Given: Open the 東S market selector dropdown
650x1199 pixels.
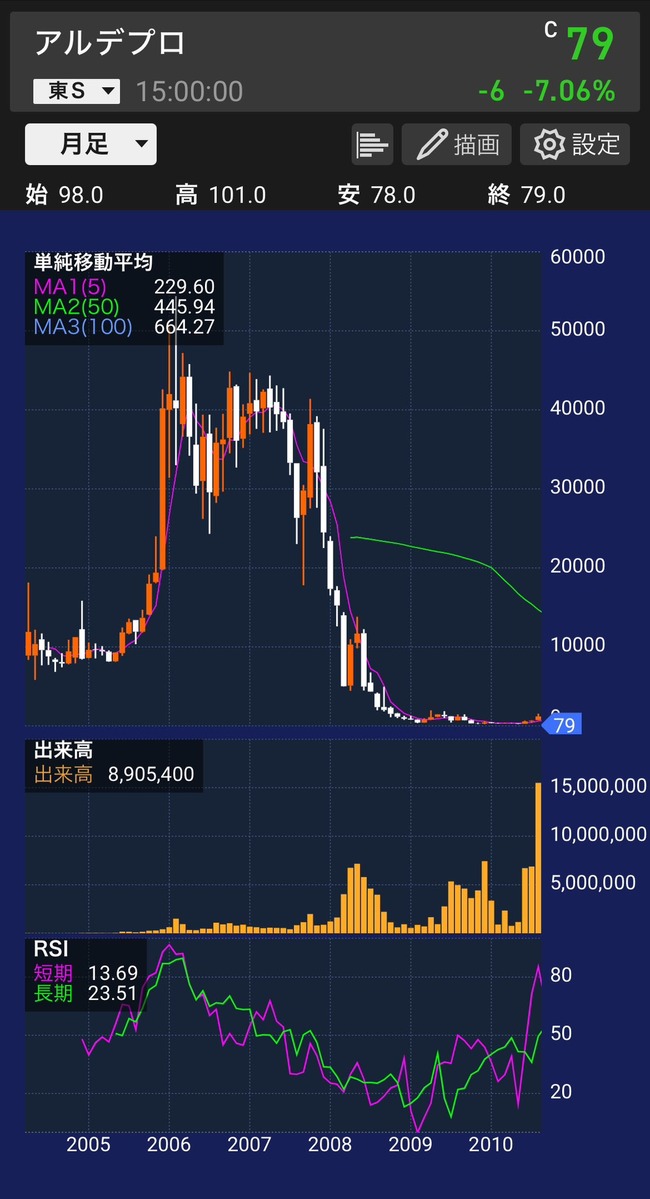Looking at the screenshot, I should [76, 91].
